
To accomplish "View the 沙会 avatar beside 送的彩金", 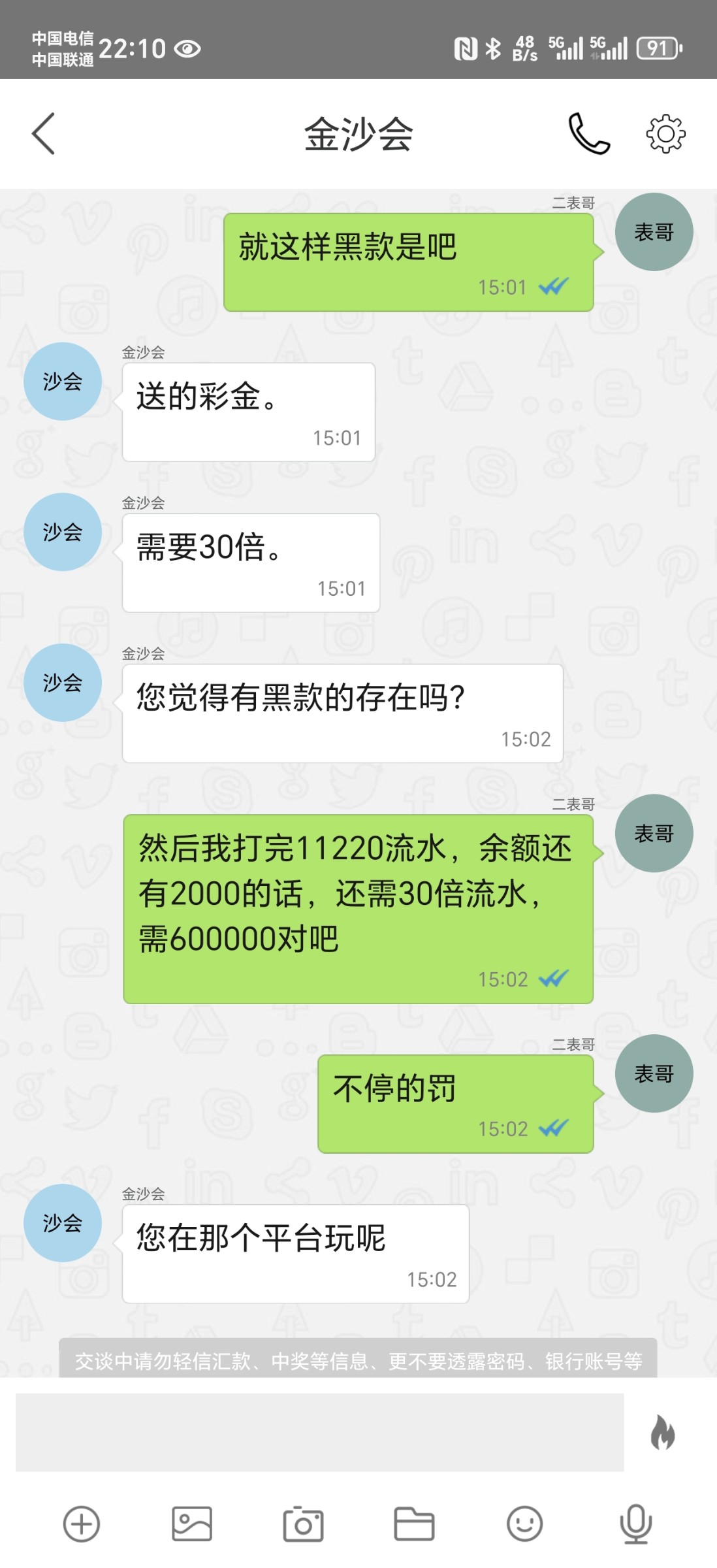I will coord(63,382).
